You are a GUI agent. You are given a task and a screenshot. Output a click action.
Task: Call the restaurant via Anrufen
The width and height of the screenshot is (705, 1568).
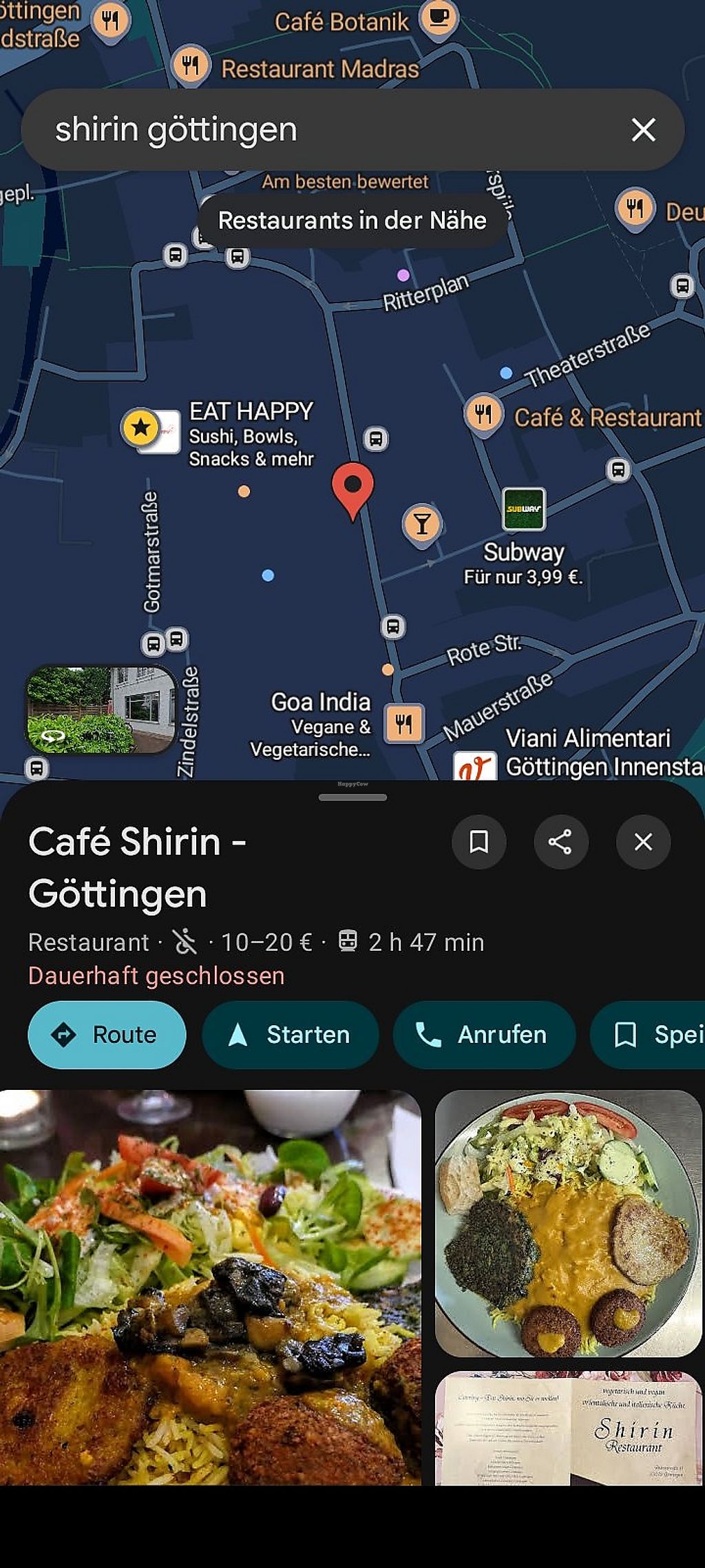(x=484, y=1034)
